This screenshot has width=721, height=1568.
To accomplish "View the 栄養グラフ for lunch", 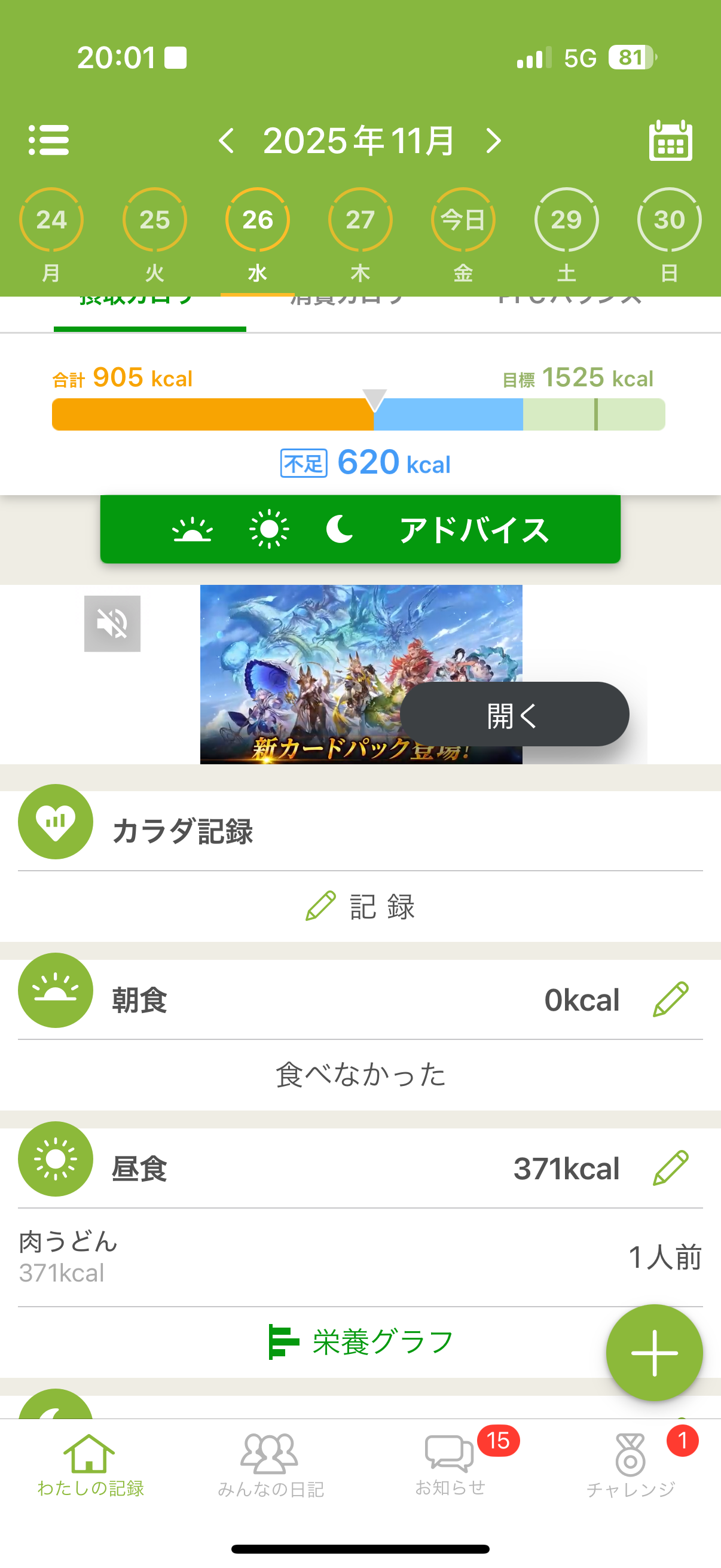I will 360,1342.
